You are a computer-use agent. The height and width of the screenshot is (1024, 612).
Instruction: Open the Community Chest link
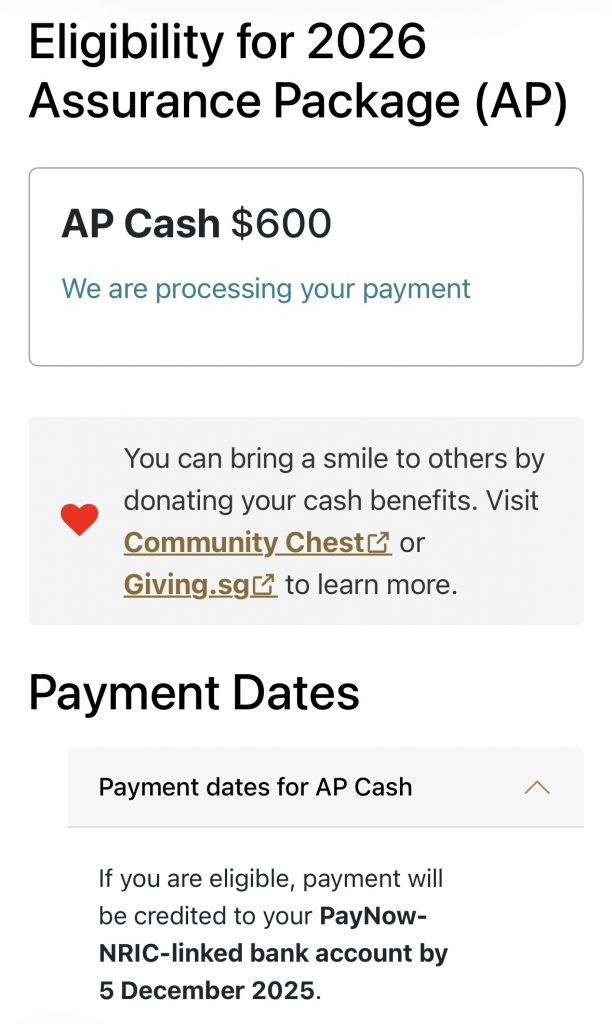coord(256,543)
